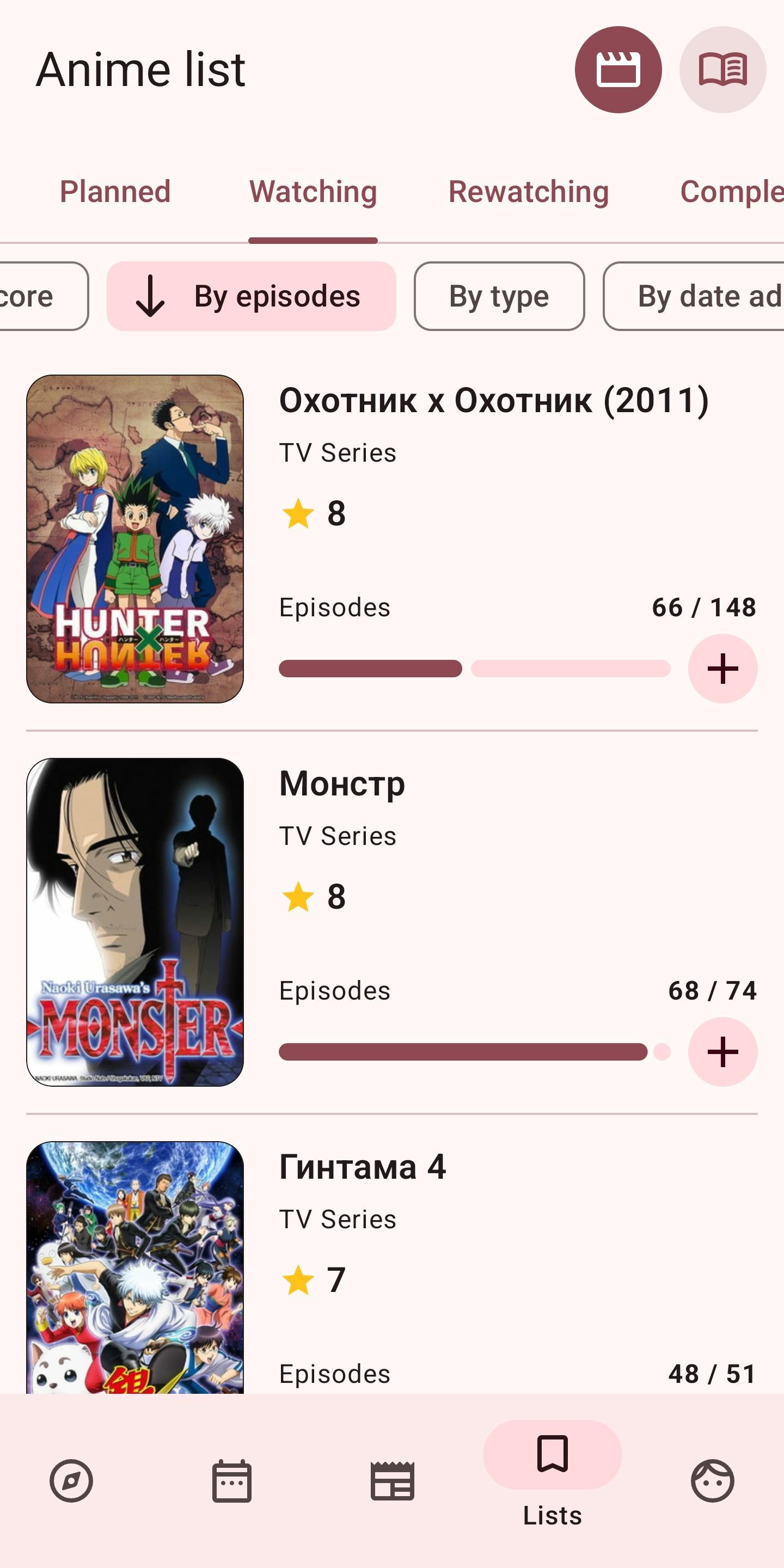This screenshot has width=784, height=1568.
Task: Open the profile face tab
Action: (x=712, y=1480)
